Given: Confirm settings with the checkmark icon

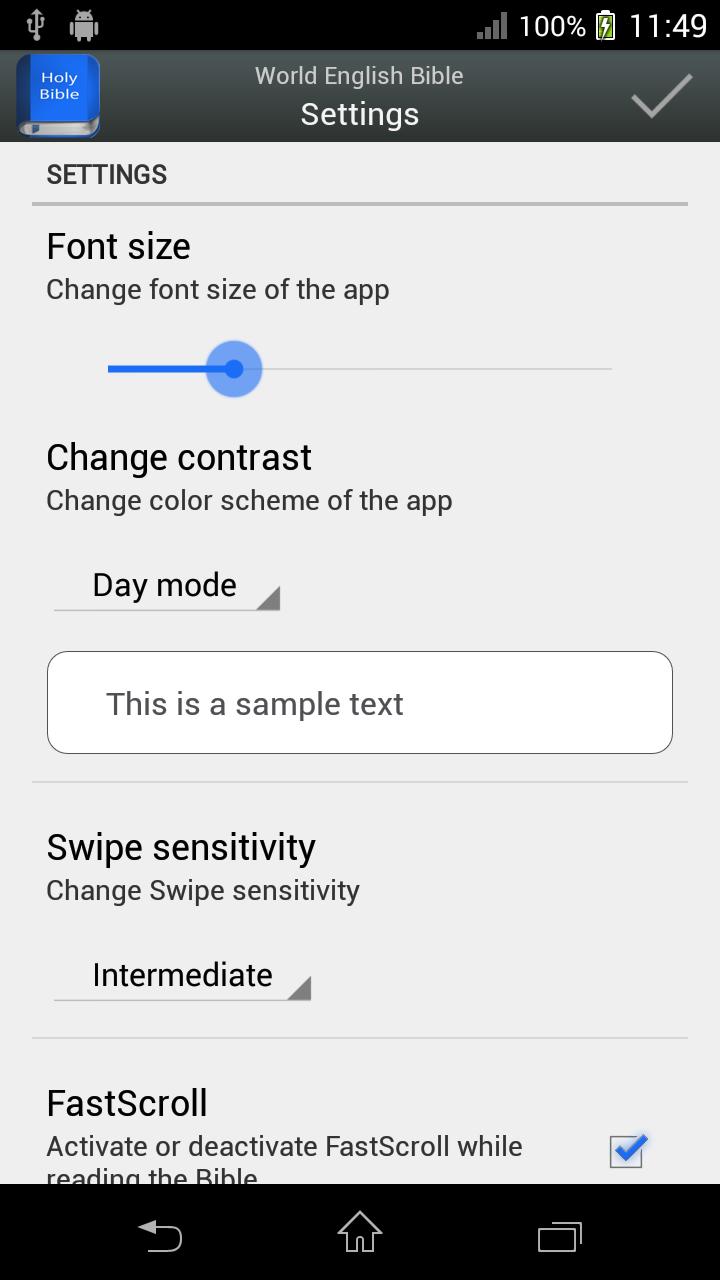Looking at the screenshot, I should [x=662, y=96].
